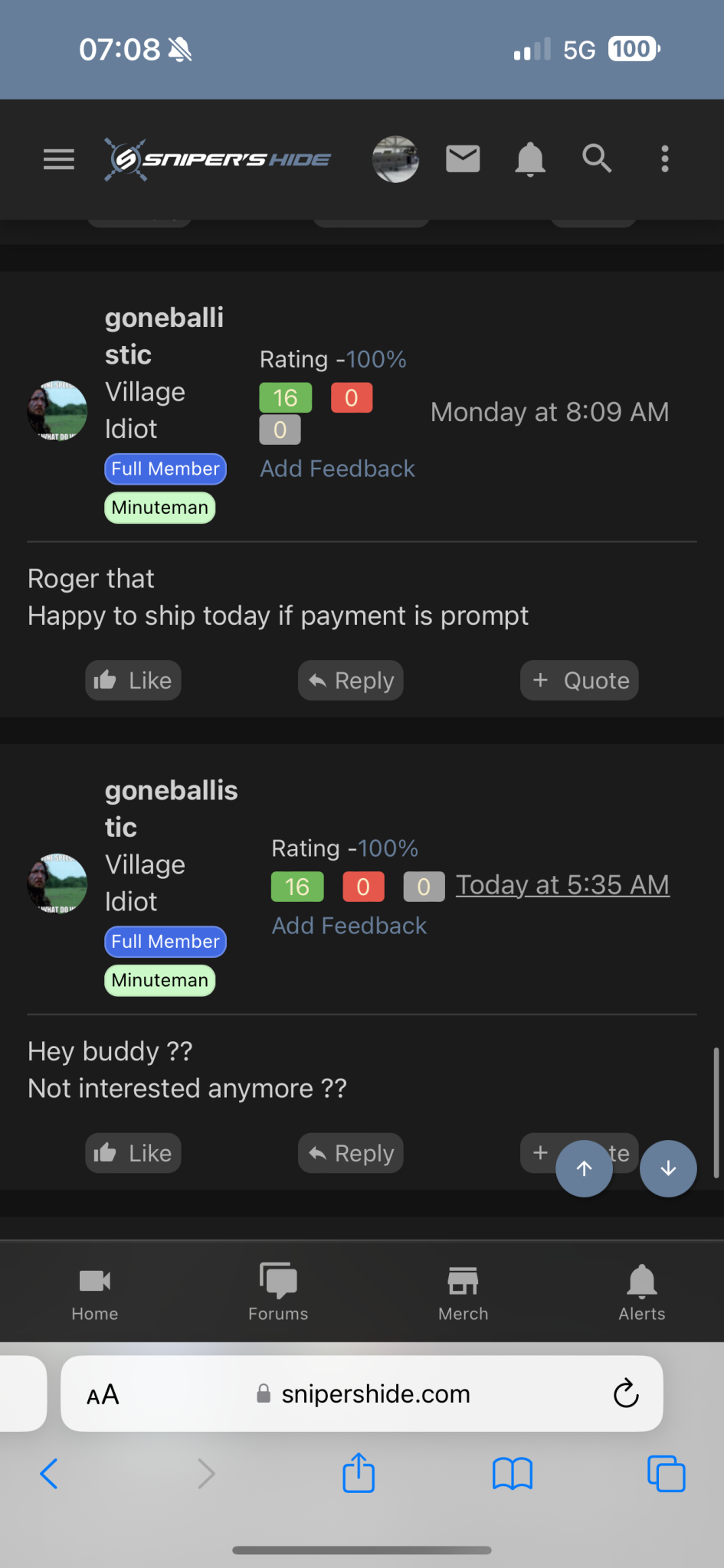Open the search magnifier
Viewport: 724px width, 1568px height.
597,159
